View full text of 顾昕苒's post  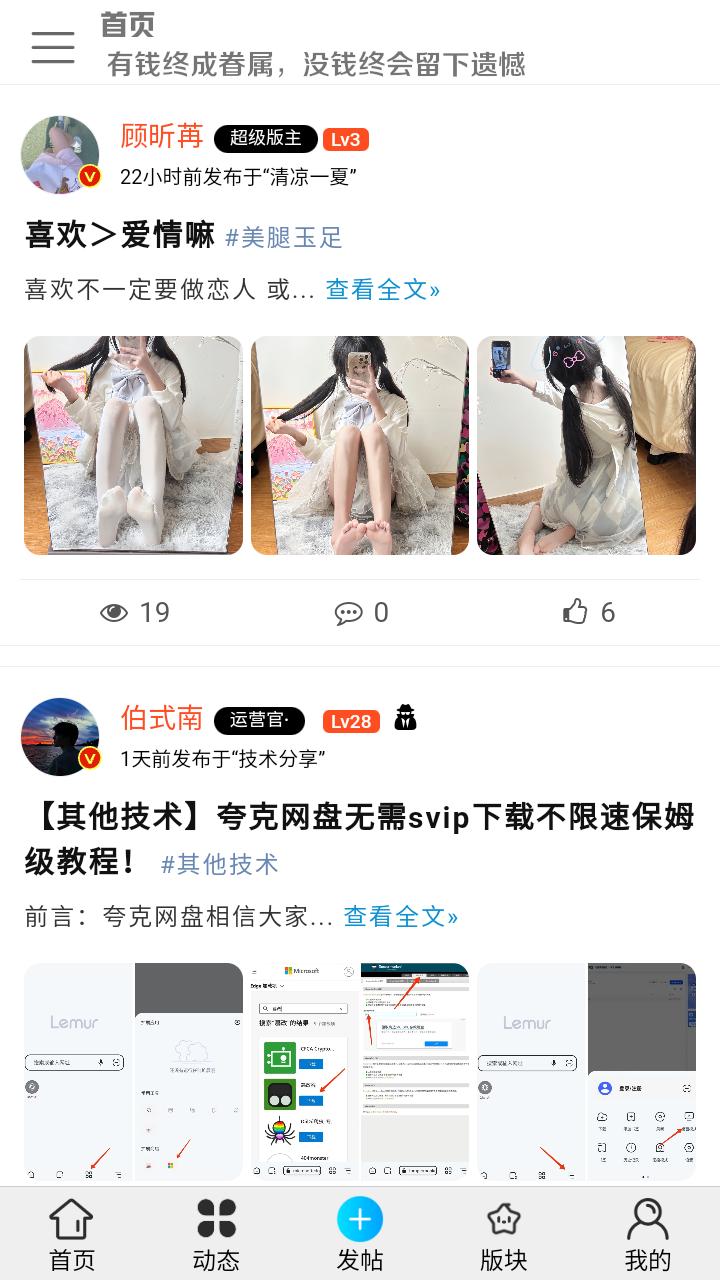[383, 290]
